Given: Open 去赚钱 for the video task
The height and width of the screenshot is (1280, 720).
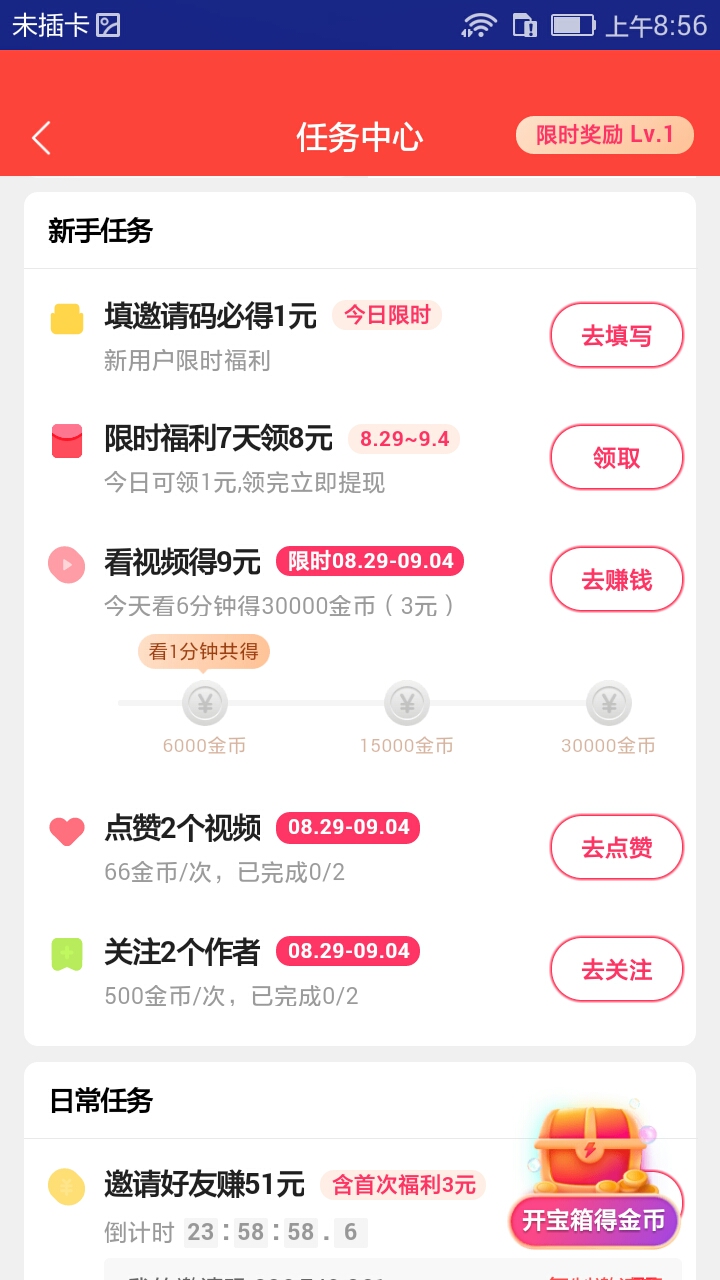Looking at the screenshot, I should click(616, 579).
